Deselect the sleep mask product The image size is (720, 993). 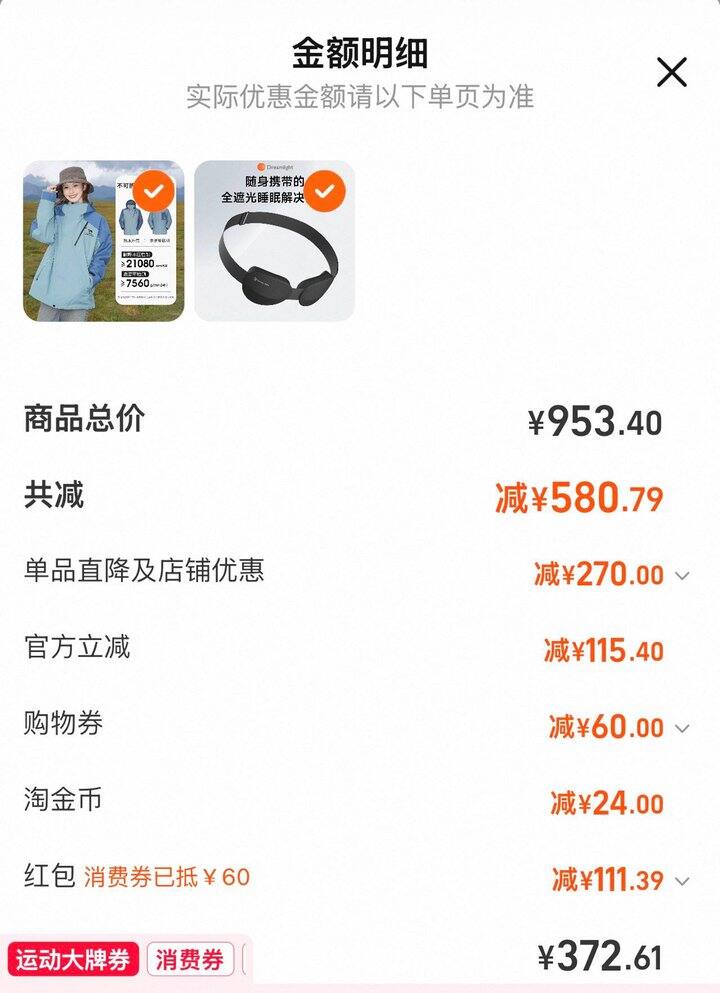324,190
